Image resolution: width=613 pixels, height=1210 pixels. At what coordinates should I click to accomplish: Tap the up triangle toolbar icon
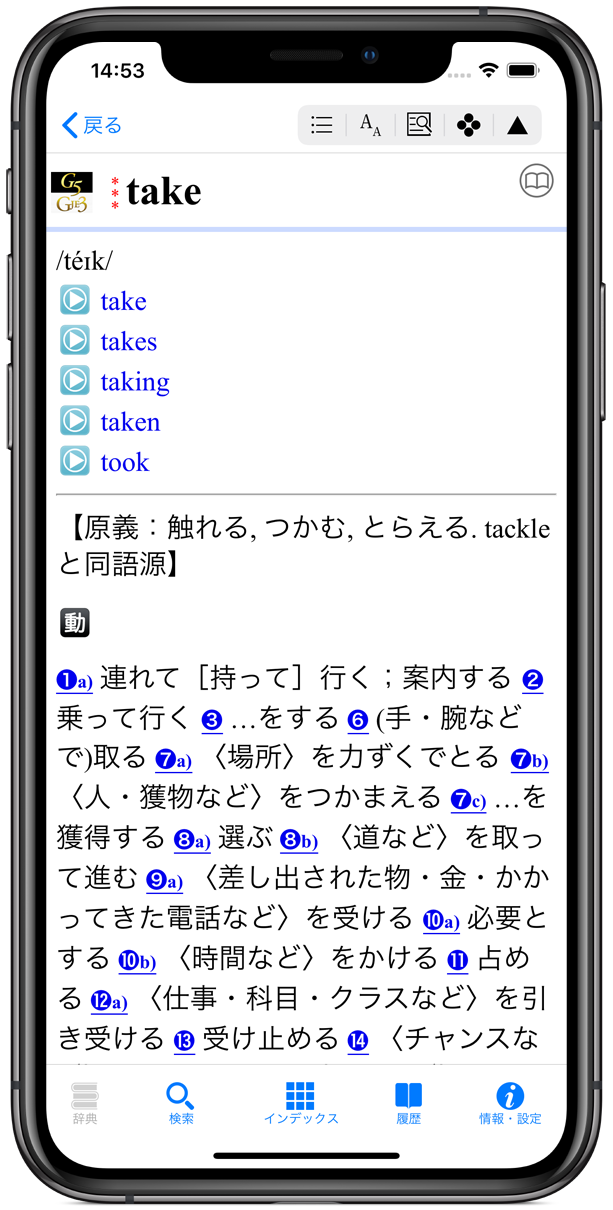click(x=517, y=125)
